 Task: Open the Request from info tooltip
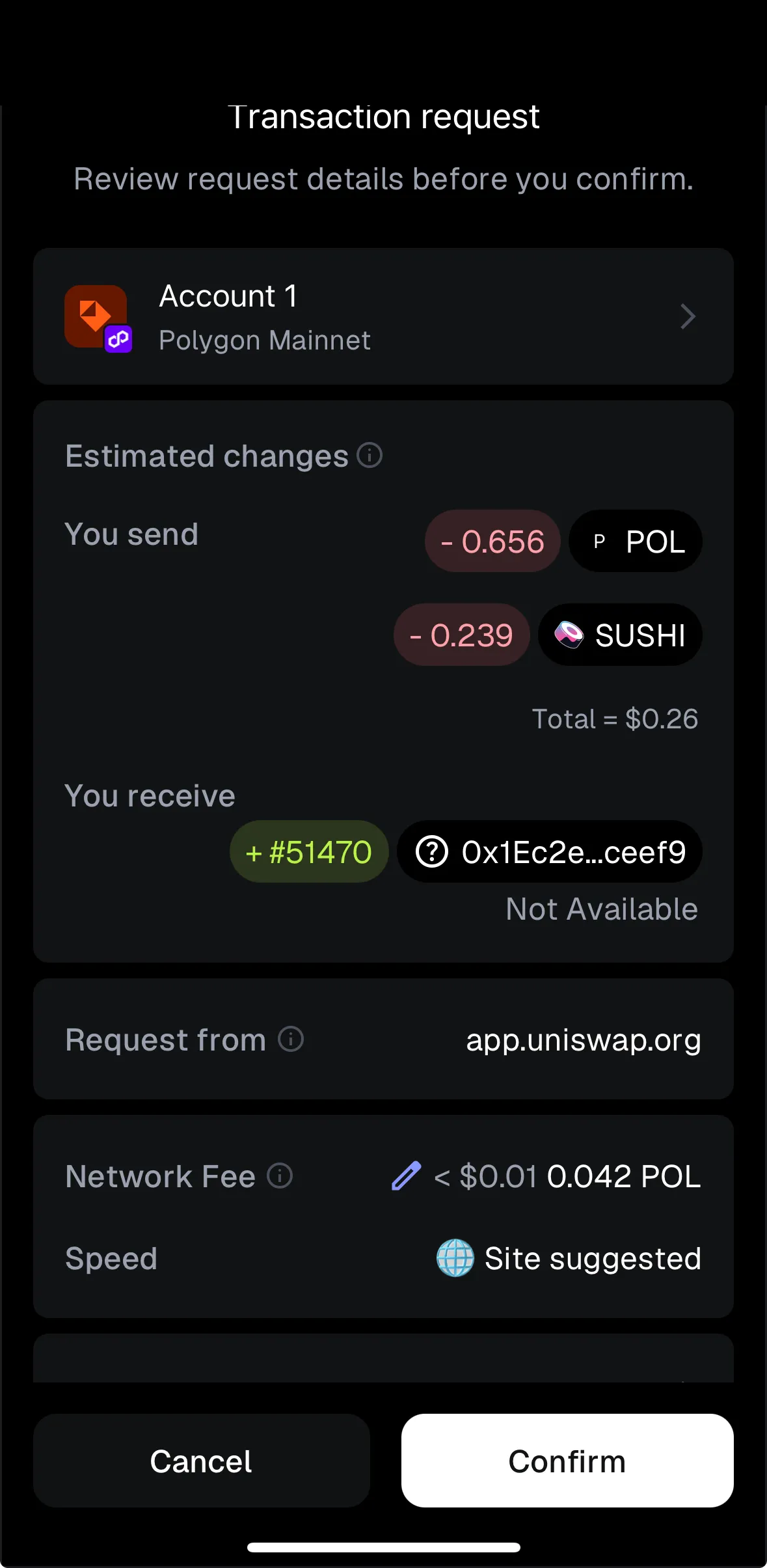[x=291, y=1039]
